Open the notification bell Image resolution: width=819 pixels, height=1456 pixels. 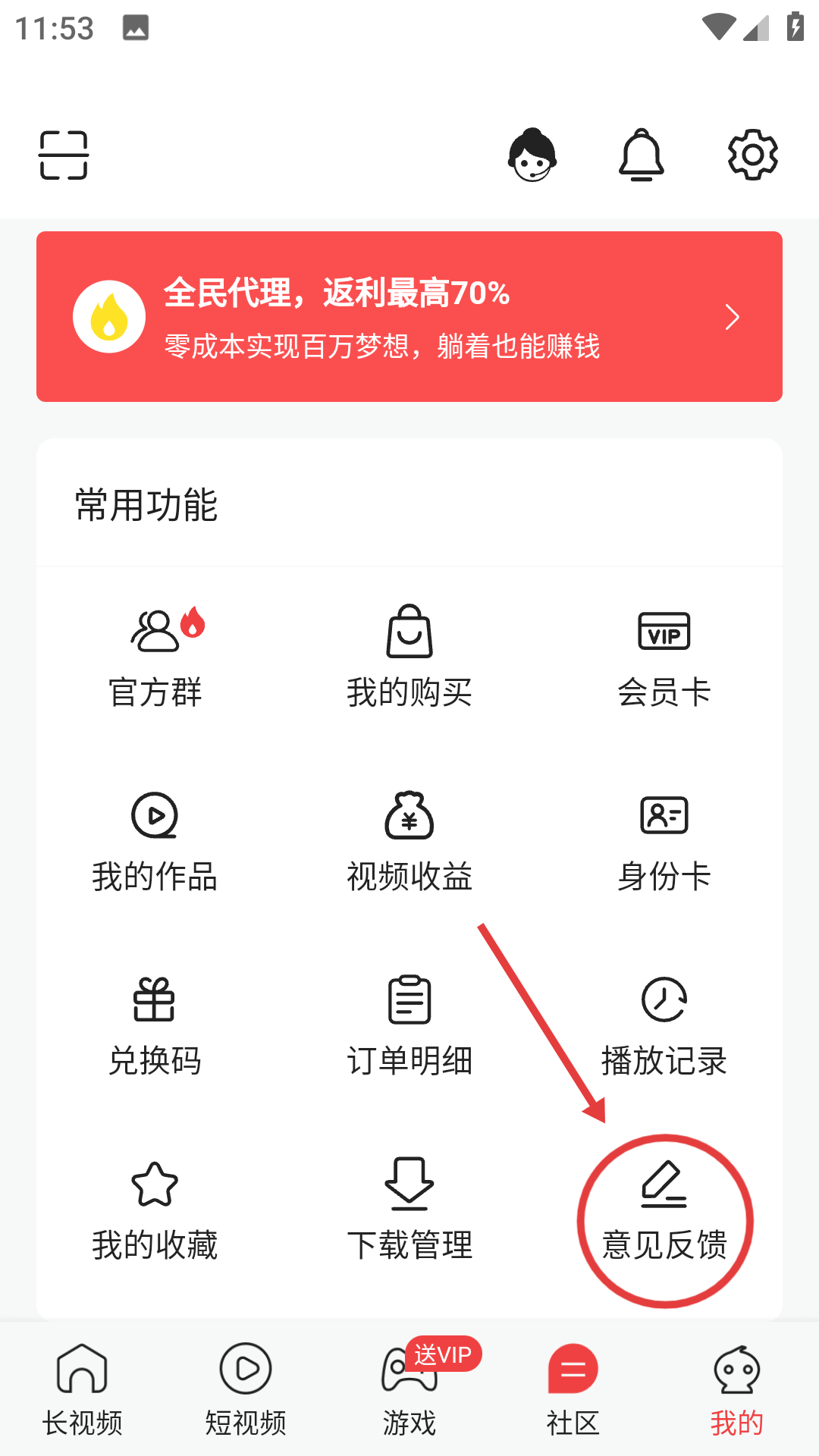point(642,154)
